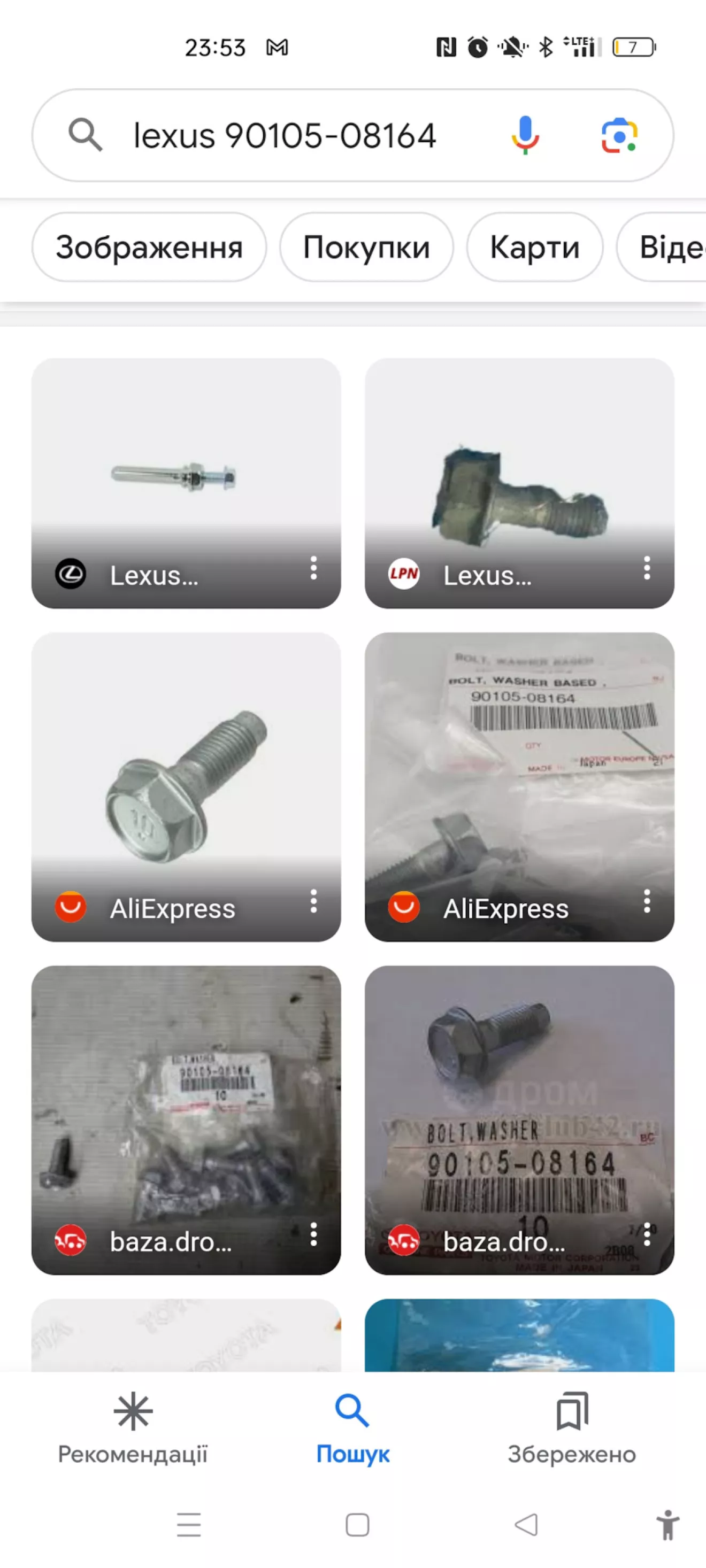Open the baza.dro result with BOLT,WASHER label
Image resolution: width=706 pixels, height=1568 pixels.
coord(519,1120)
